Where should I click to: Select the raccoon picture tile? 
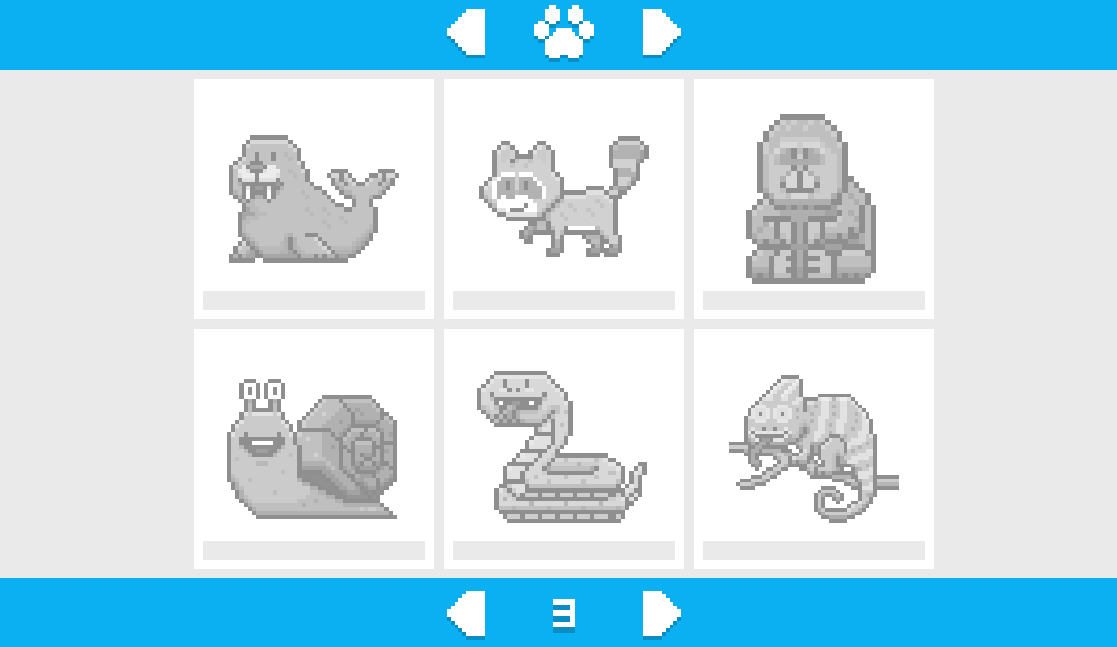(564, 198)
